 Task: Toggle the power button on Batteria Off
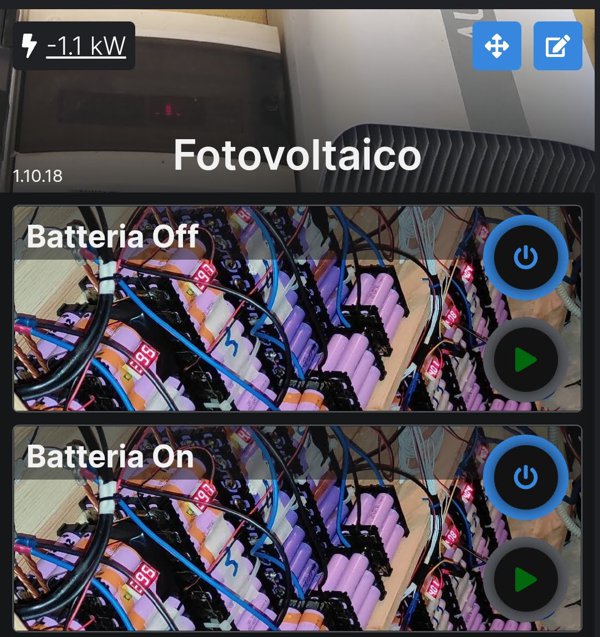[526, 258]
